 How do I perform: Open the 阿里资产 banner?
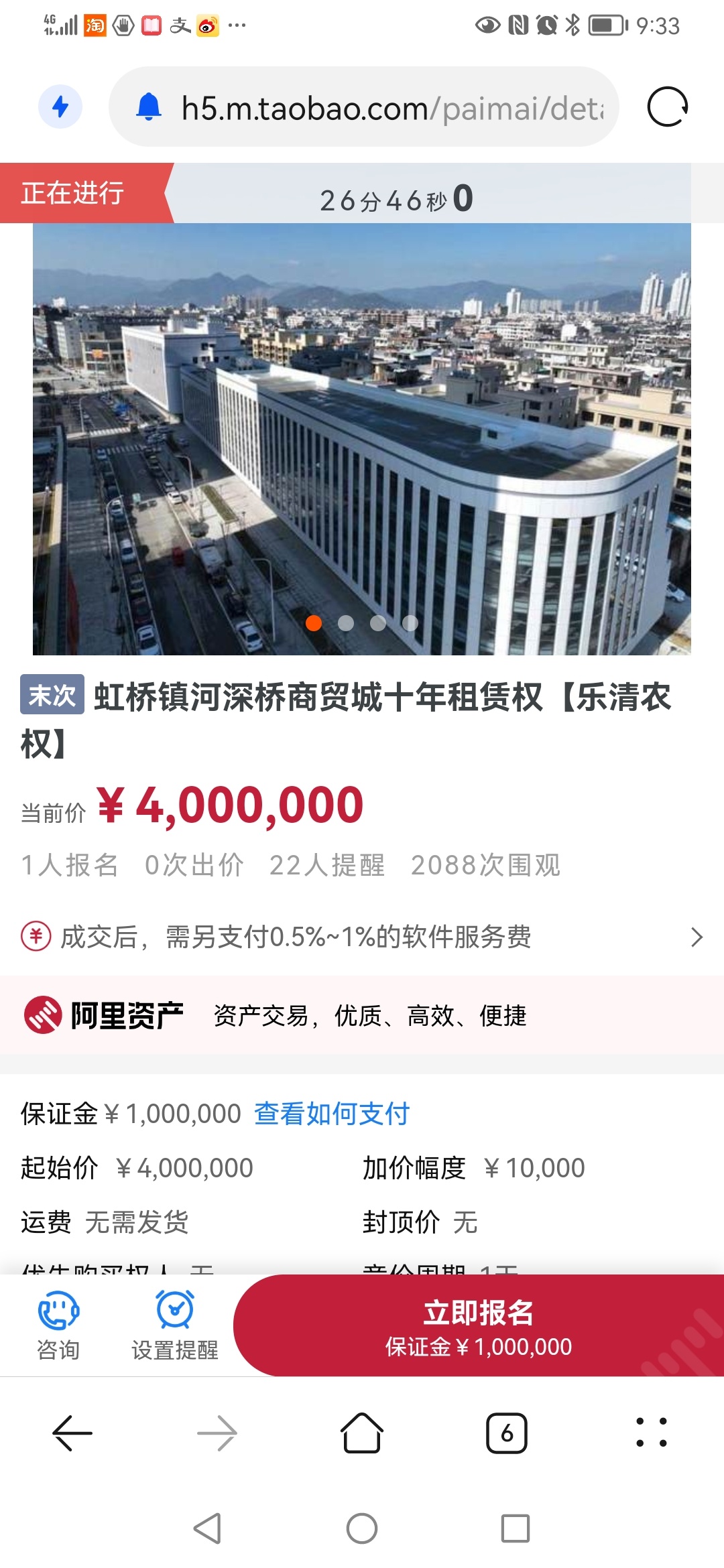click(362, 1015)
